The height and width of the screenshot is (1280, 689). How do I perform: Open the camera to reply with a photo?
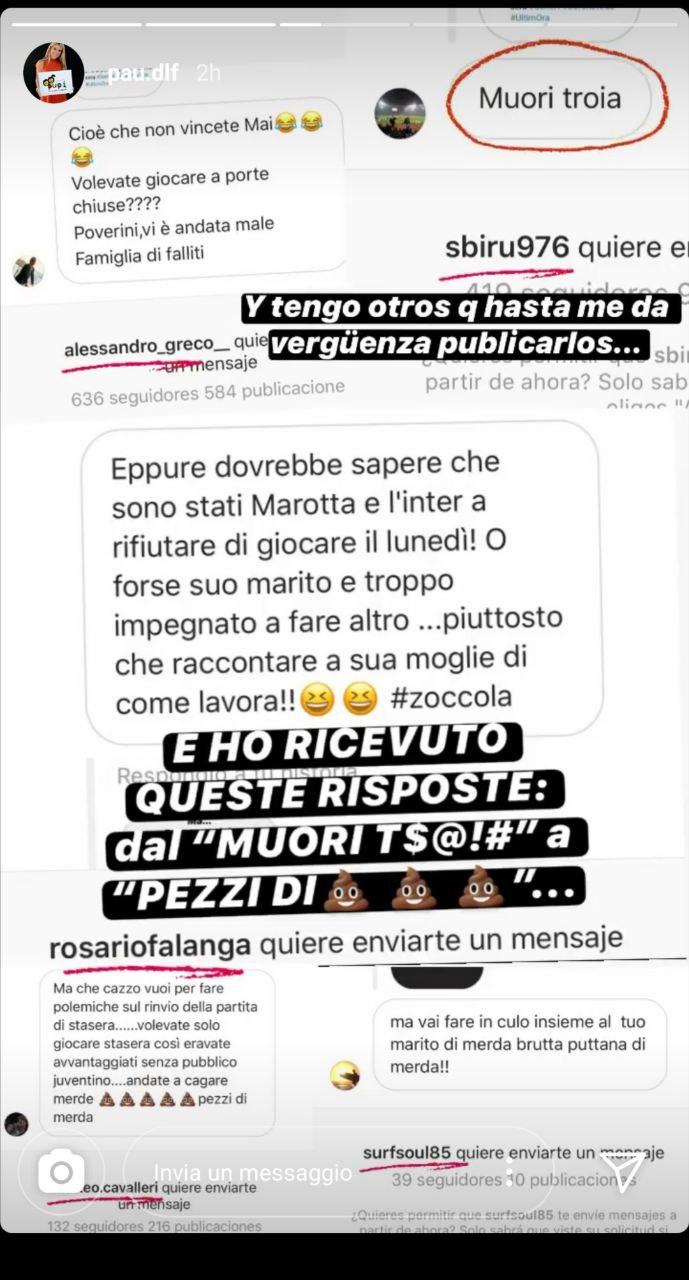(x=61, y=1171)
